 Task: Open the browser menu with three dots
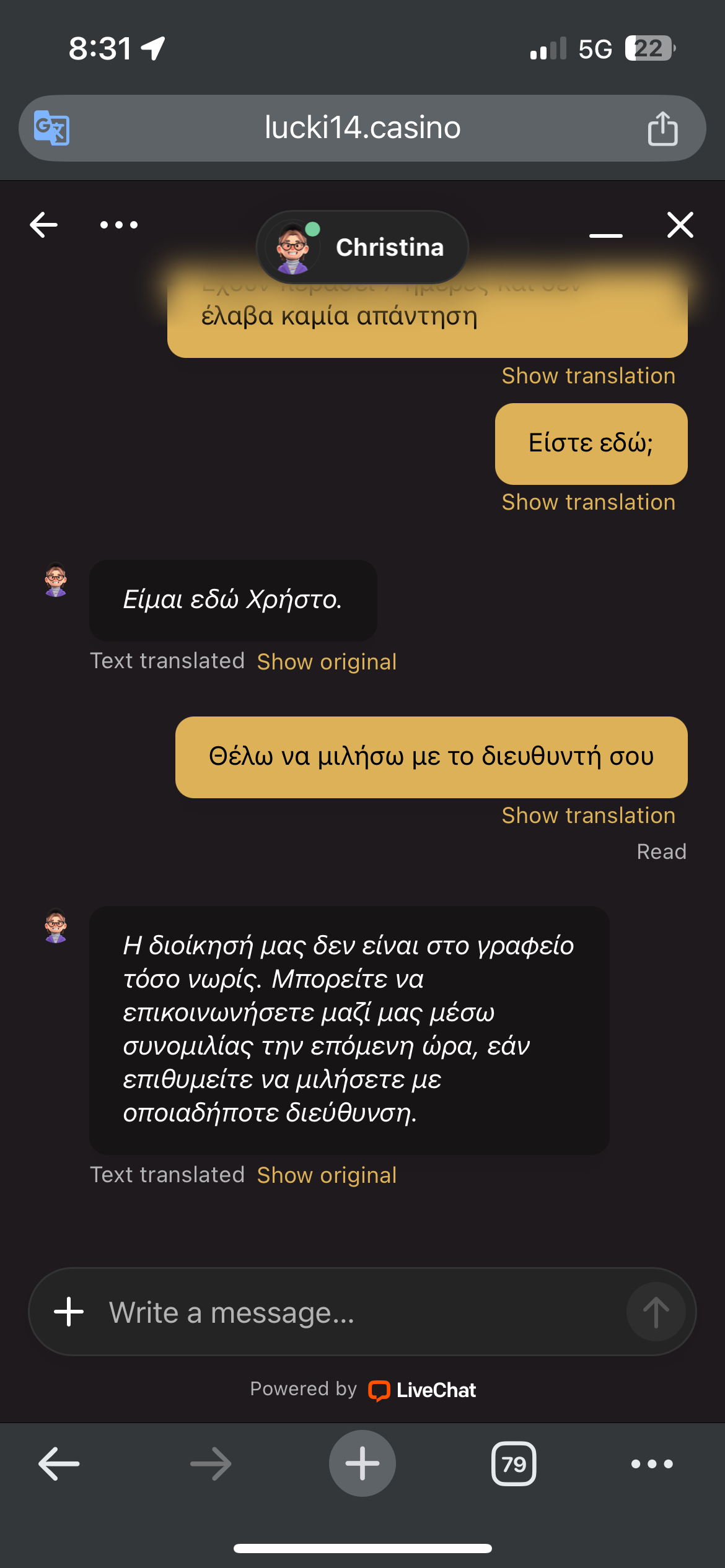651,1464
